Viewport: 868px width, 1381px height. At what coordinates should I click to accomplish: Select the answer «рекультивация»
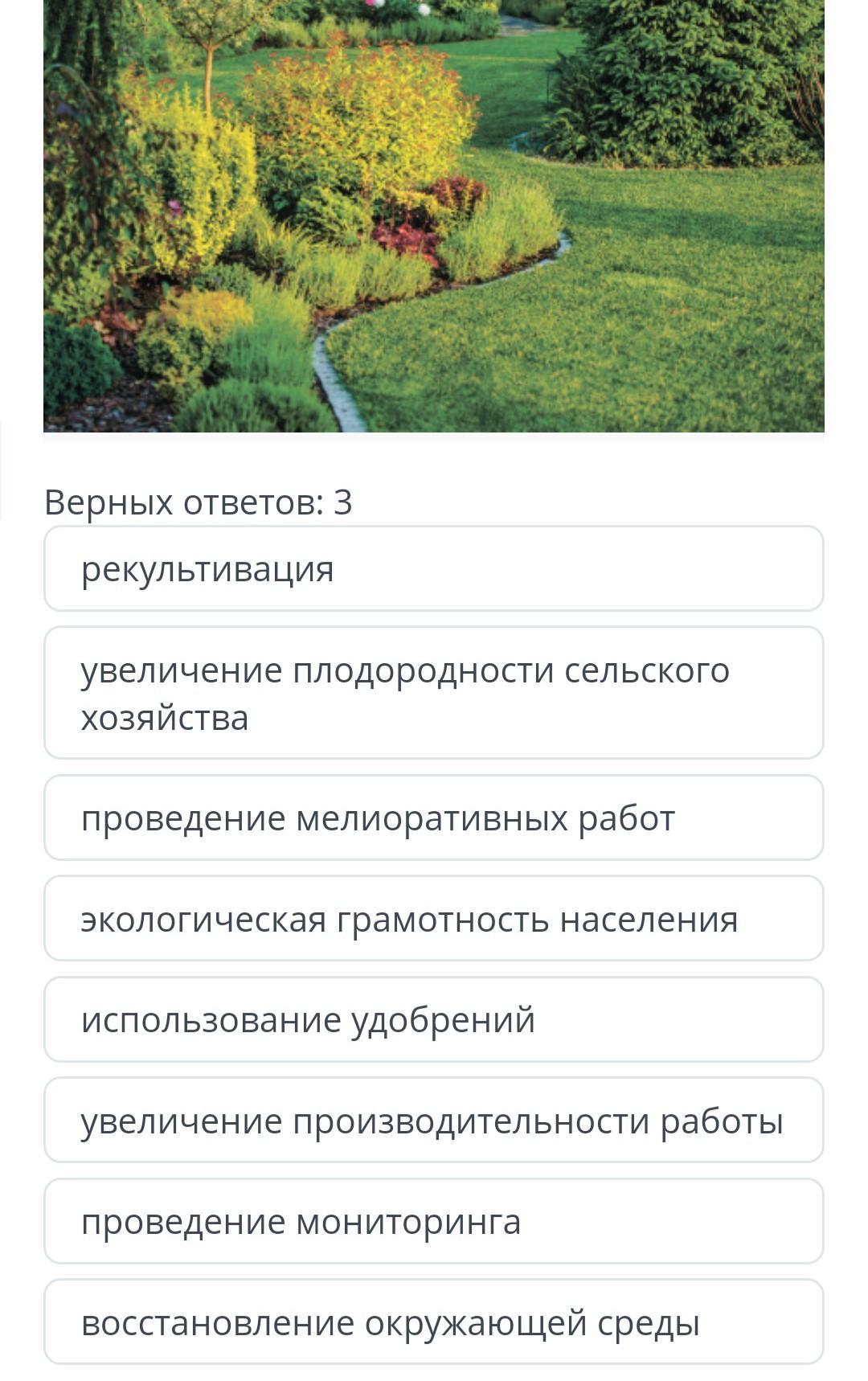(433, 569)
